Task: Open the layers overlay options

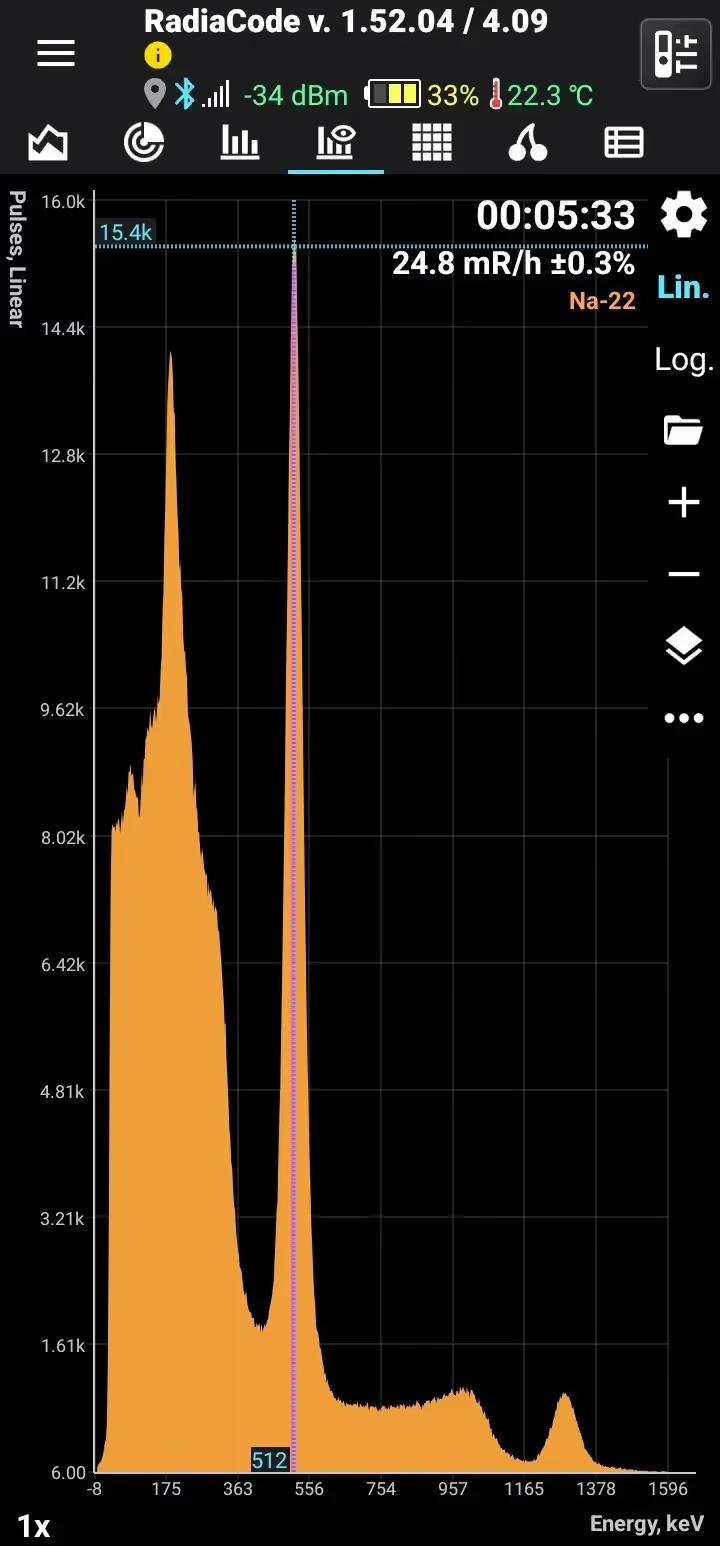Action: 684,646
